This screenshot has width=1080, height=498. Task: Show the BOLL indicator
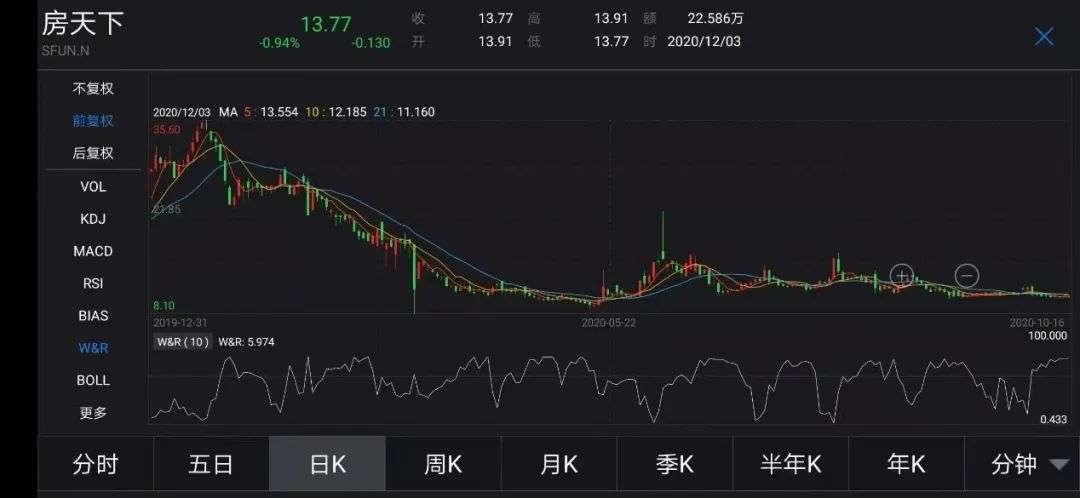(93, 380)
